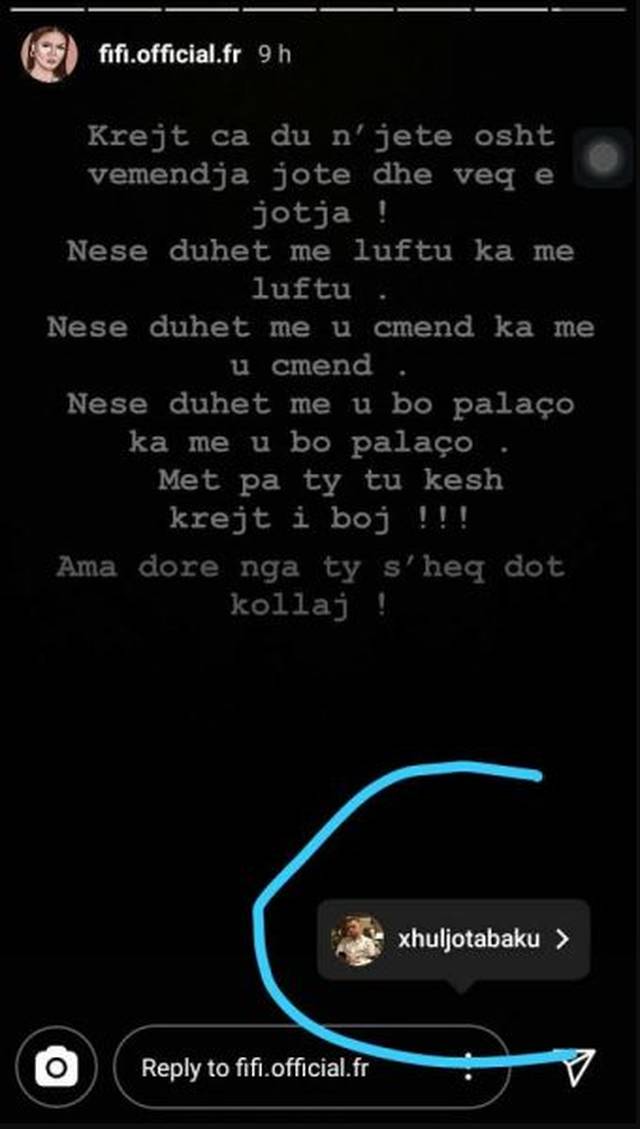Open the camera to reply
640x1129 pixels.
pyautogui.click(x=56, y=1068)
